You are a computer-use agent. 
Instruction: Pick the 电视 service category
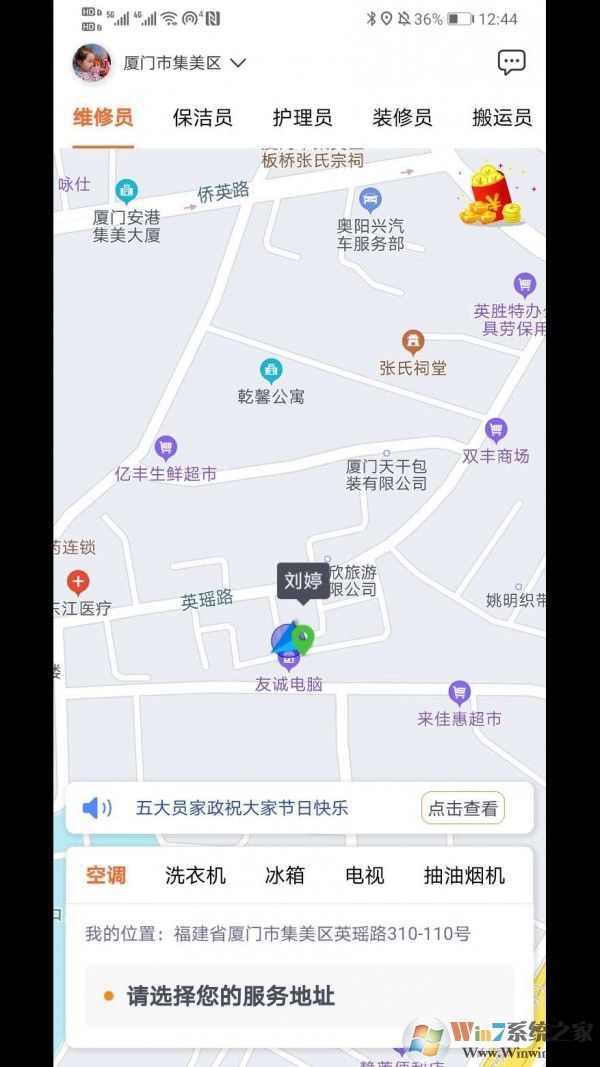tap(364, 876)
